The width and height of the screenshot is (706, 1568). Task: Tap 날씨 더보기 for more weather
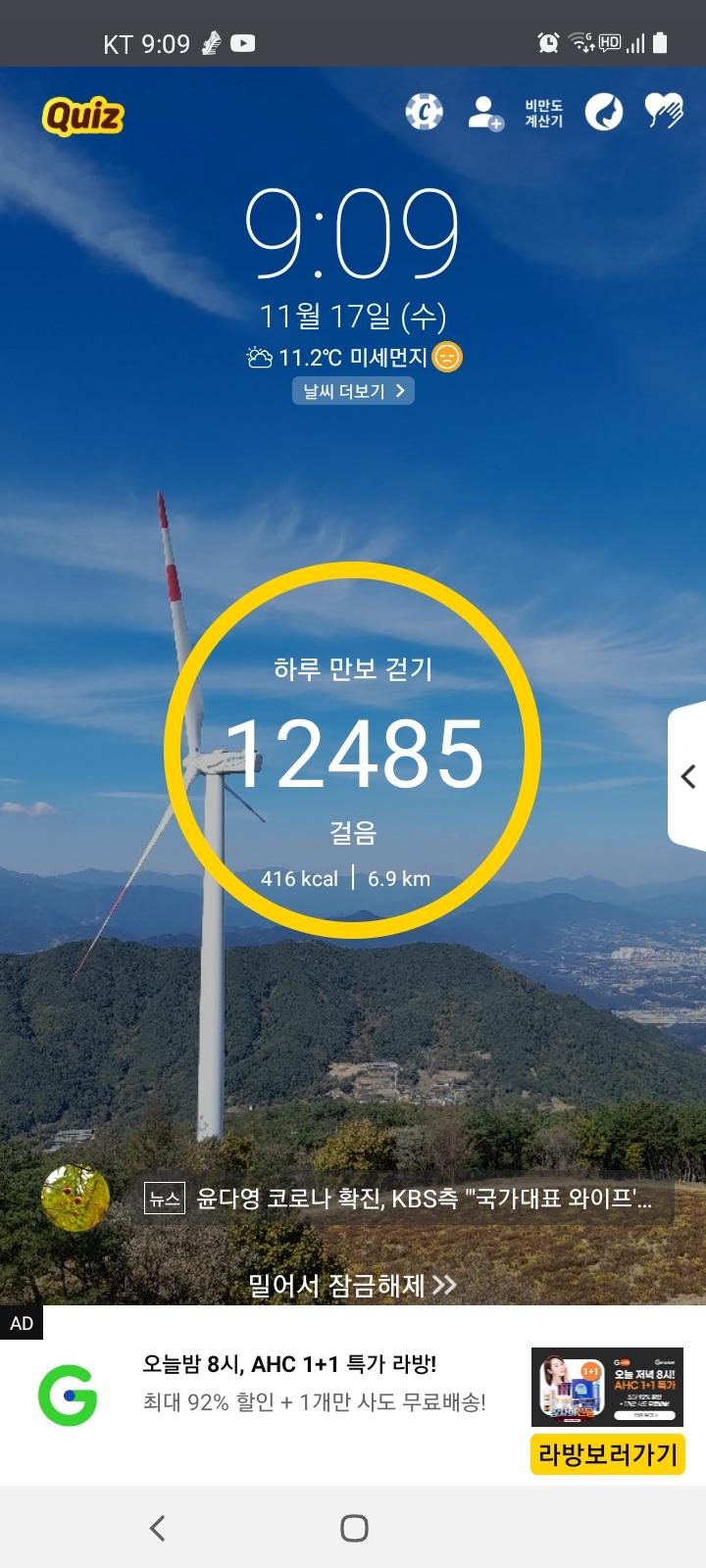(353, 391)
